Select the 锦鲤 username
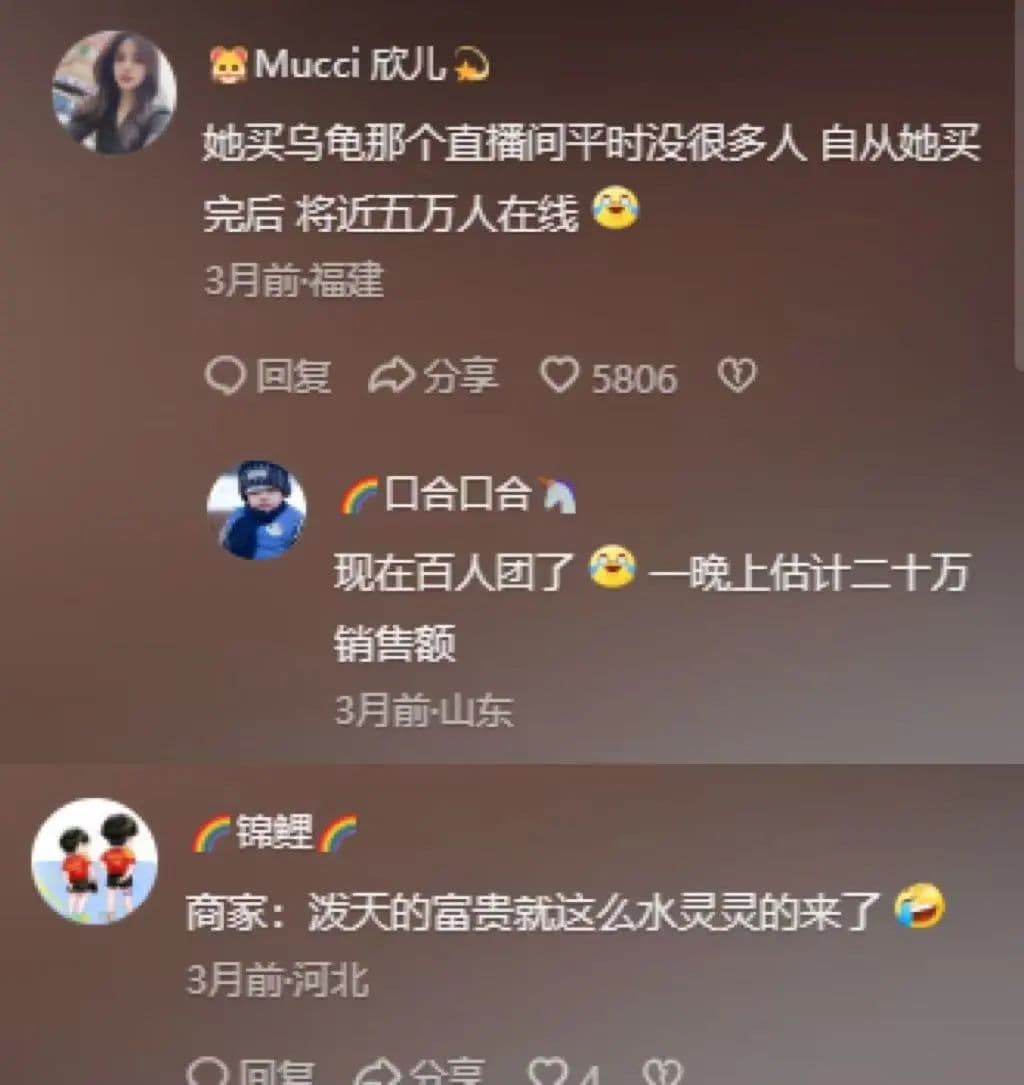 click(x=274, y=832)
